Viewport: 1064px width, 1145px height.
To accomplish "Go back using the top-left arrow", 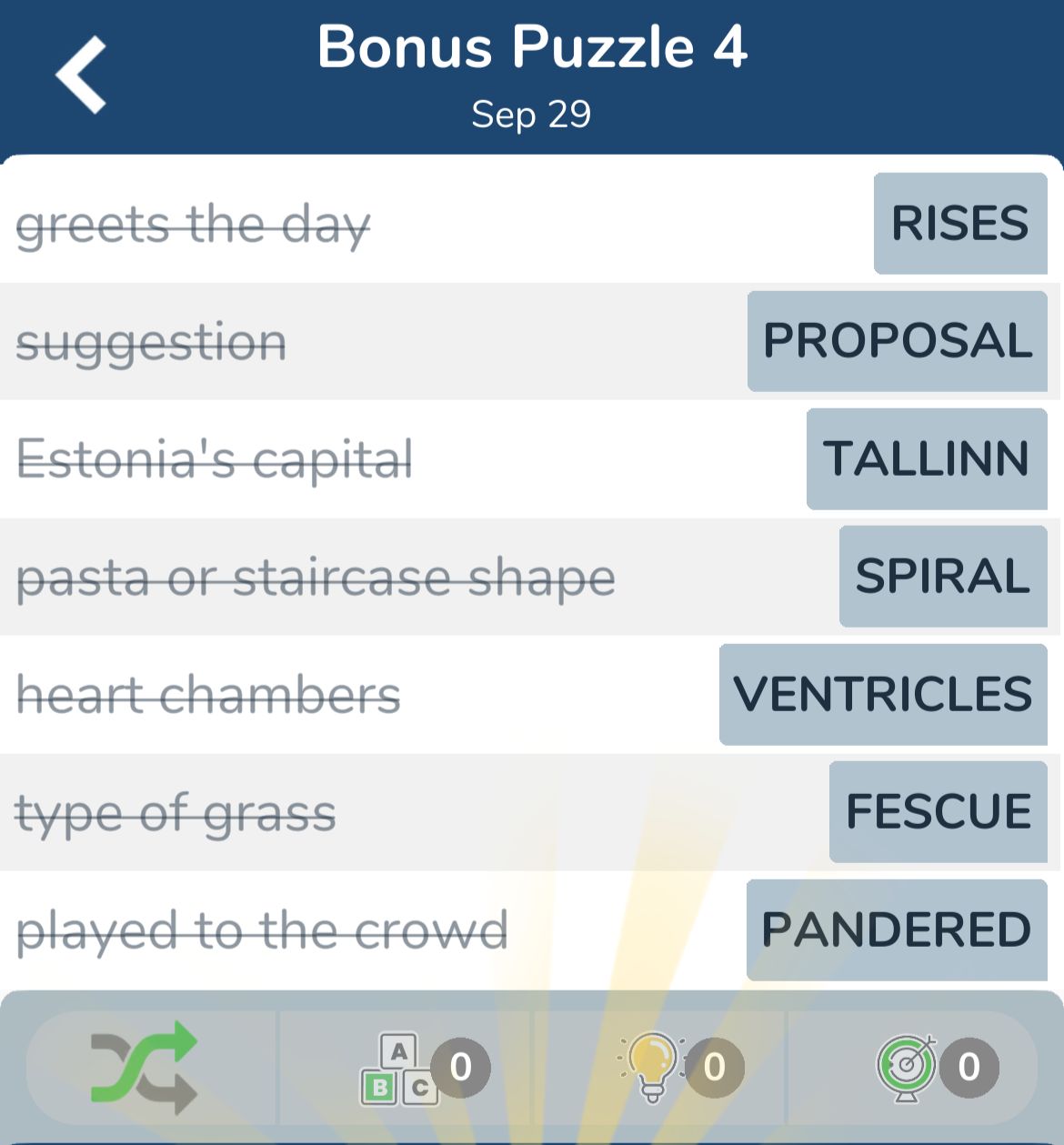I will (82, 75).
